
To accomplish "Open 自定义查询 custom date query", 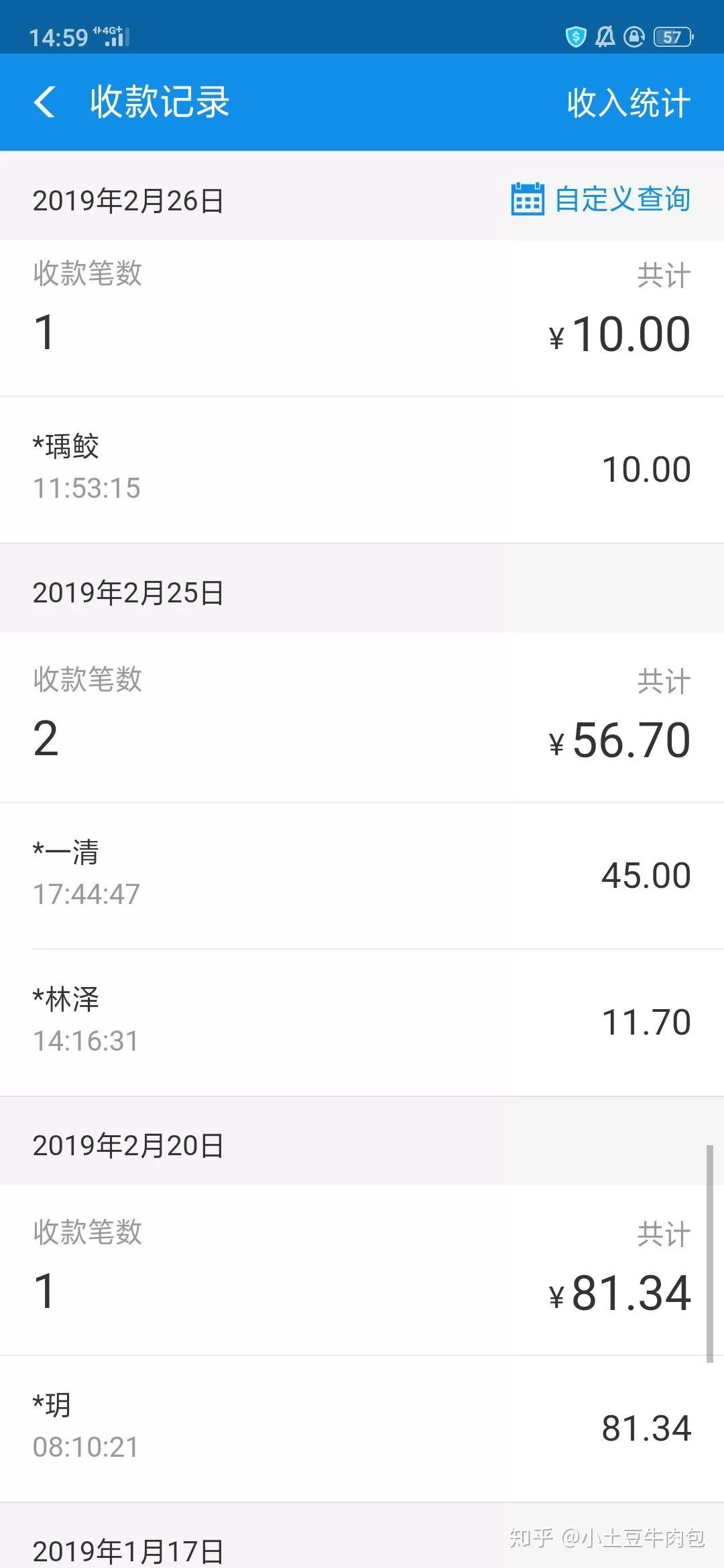I will tap(601, 199).
